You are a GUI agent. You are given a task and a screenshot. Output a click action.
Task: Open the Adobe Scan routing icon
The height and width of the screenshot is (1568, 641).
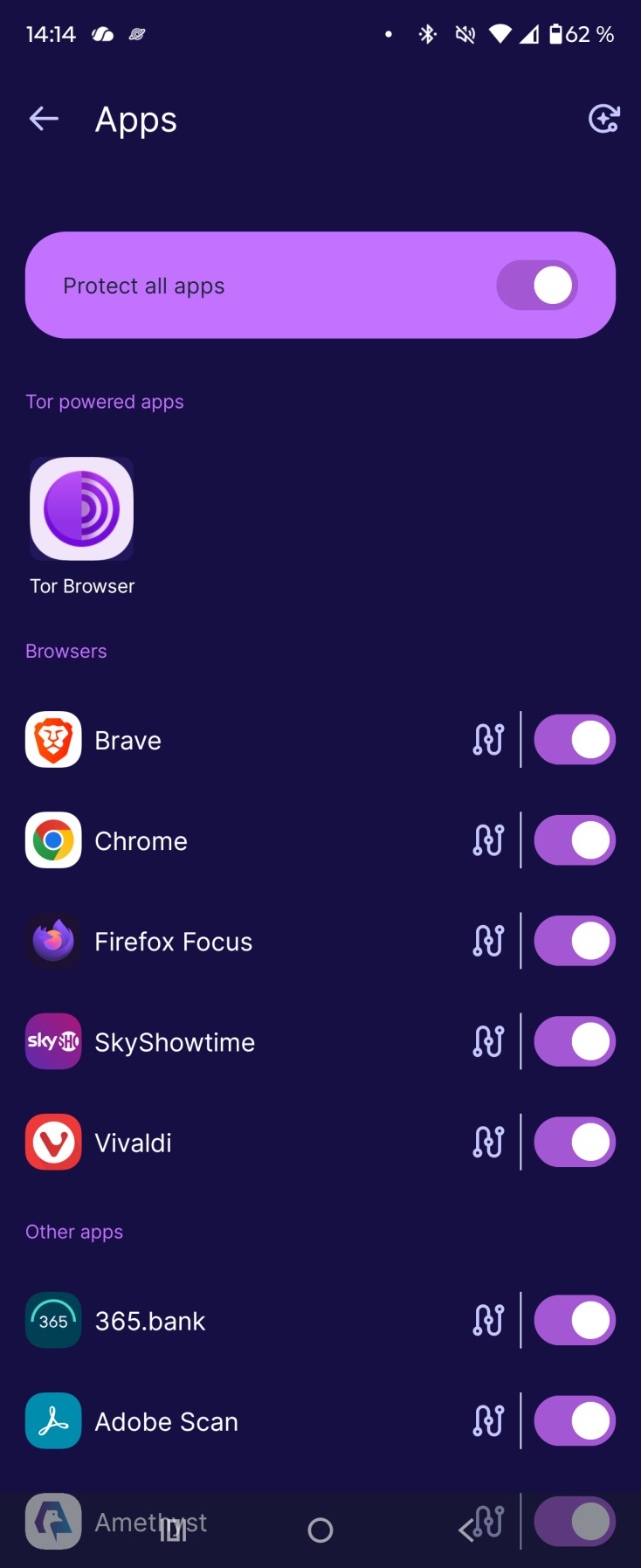point(488,1420)
